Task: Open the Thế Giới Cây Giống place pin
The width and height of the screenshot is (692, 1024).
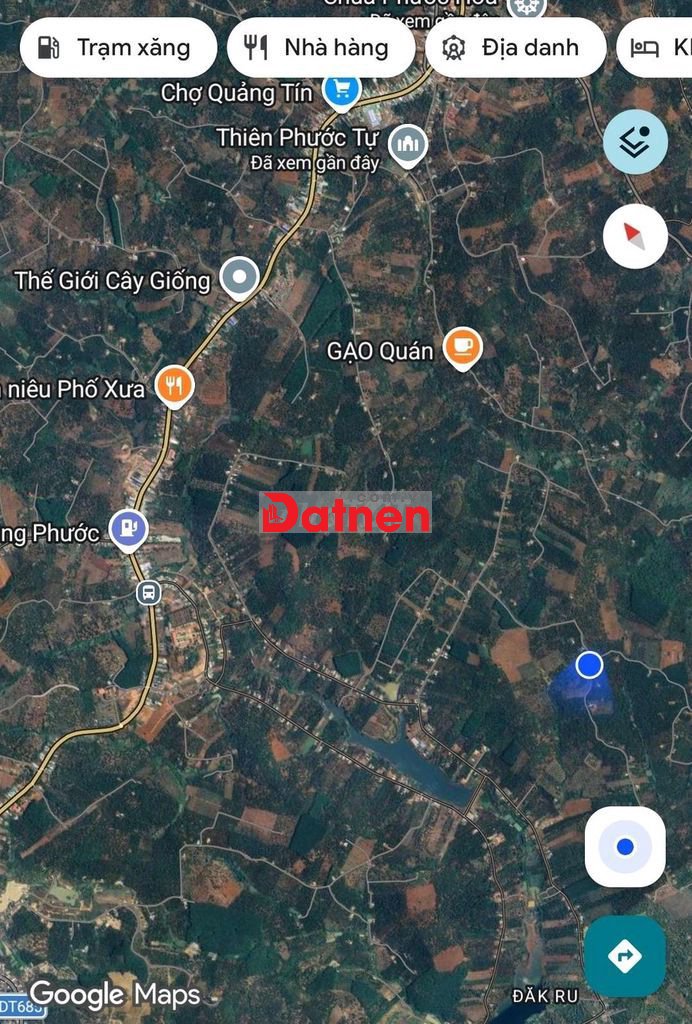Action: click(x=239, y=277)
